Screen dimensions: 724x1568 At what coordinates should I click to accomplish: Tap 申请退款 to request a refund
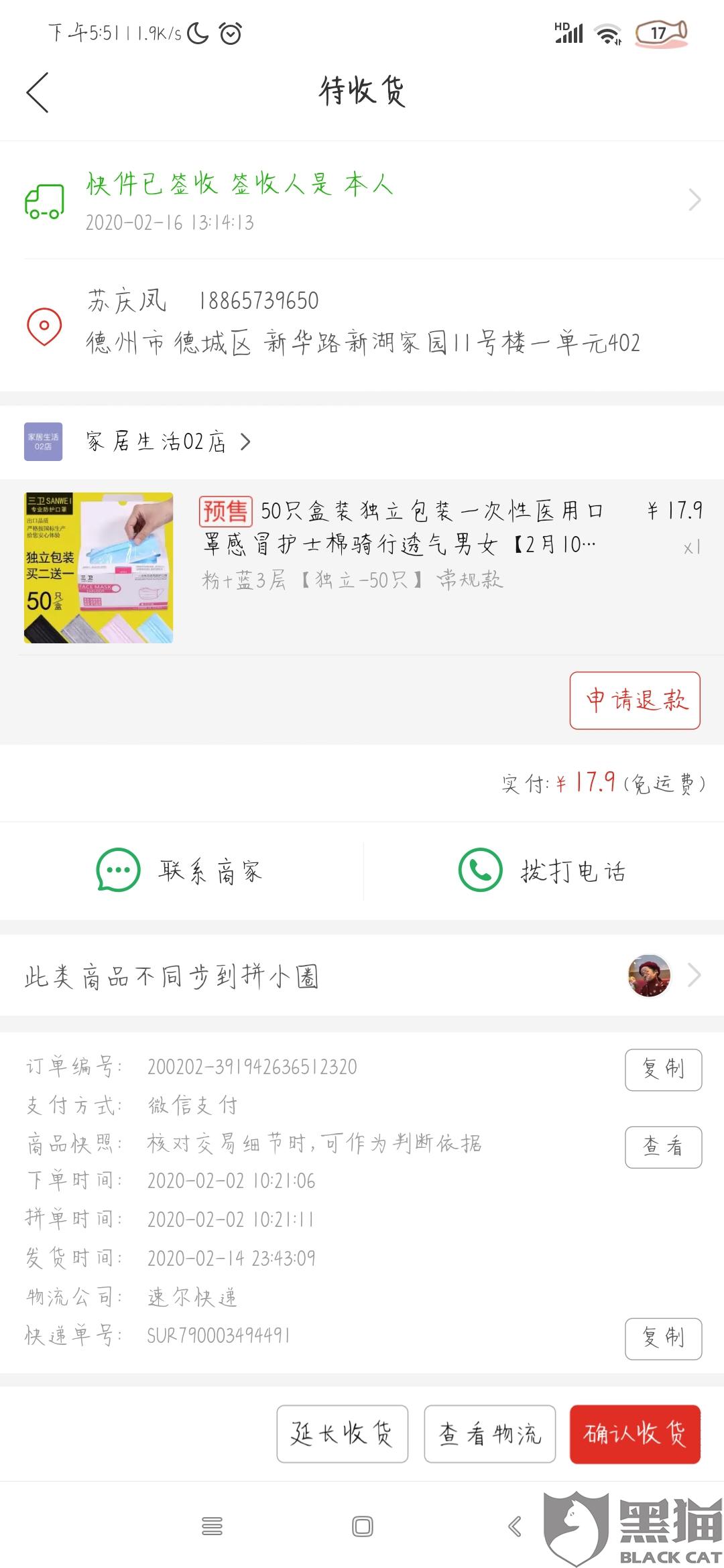635,700
